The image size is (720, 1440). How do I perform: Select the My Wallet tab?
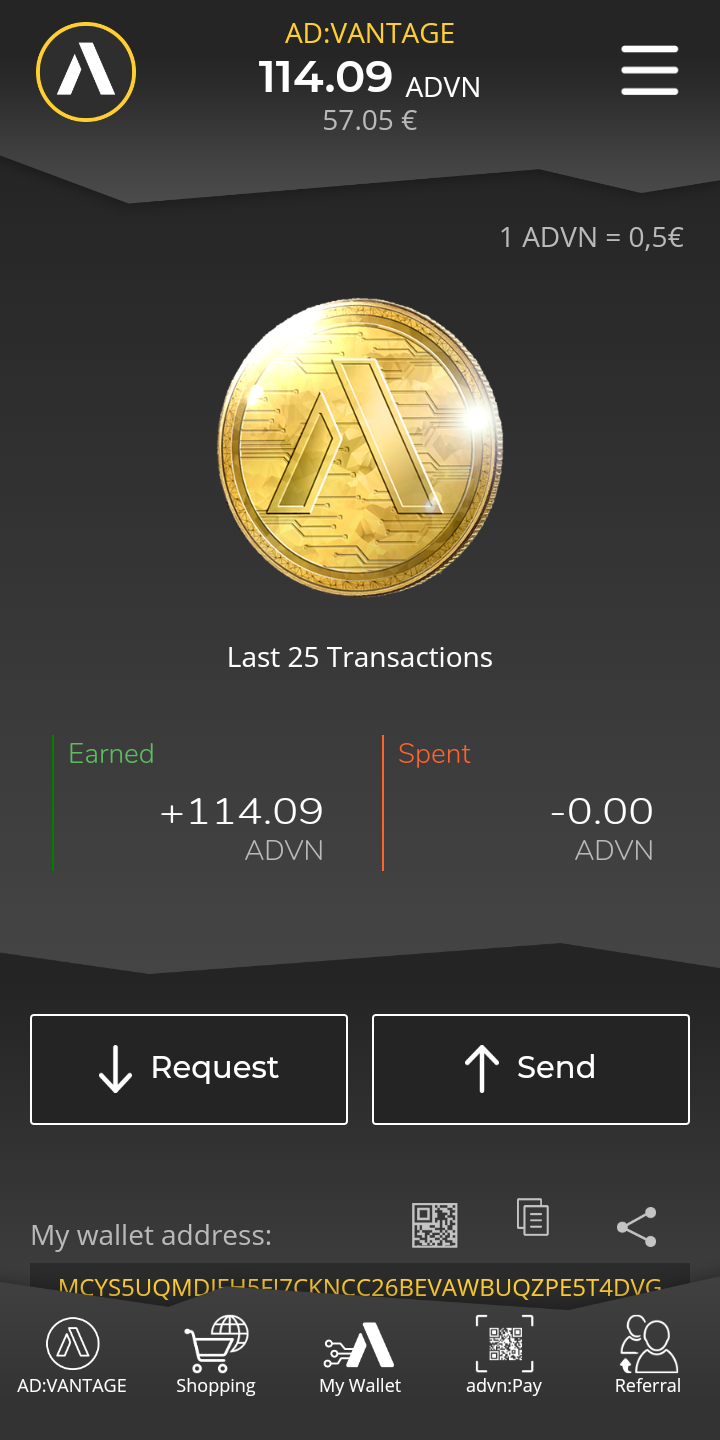pyautogui.click(x=360, y=1355)
